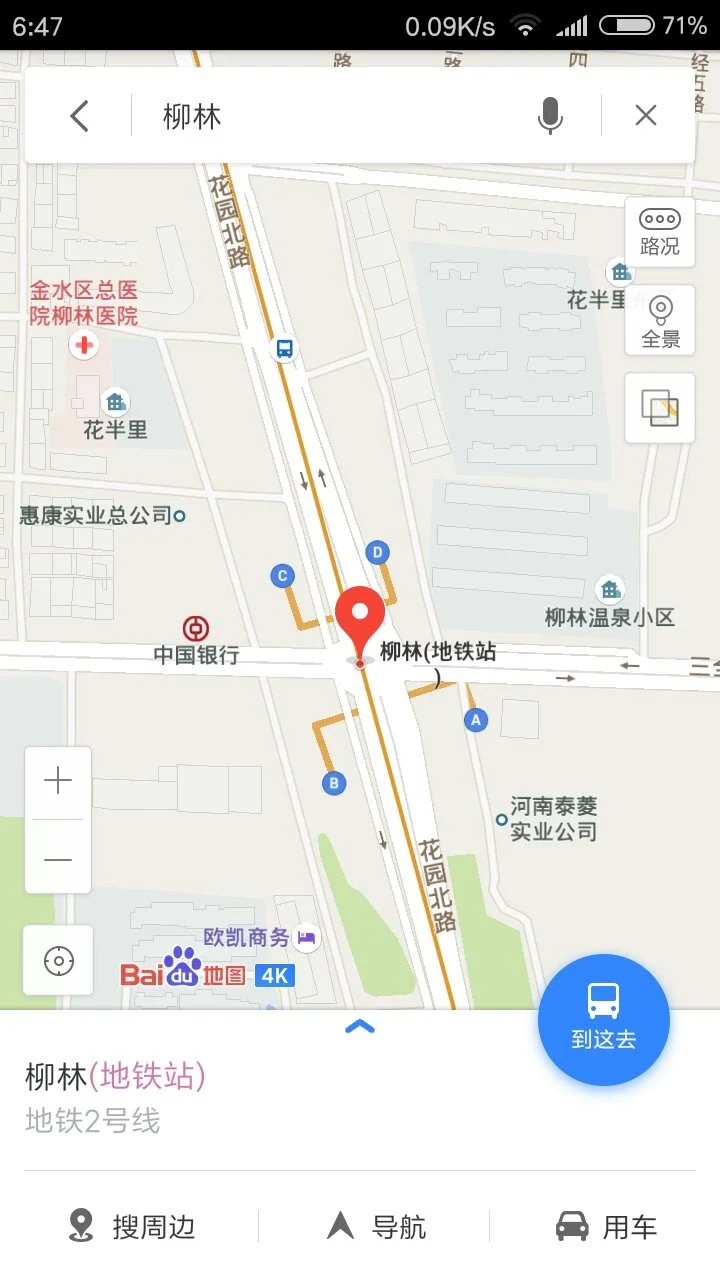Tap the bus stop icon on 花园北路

[282, 349]
